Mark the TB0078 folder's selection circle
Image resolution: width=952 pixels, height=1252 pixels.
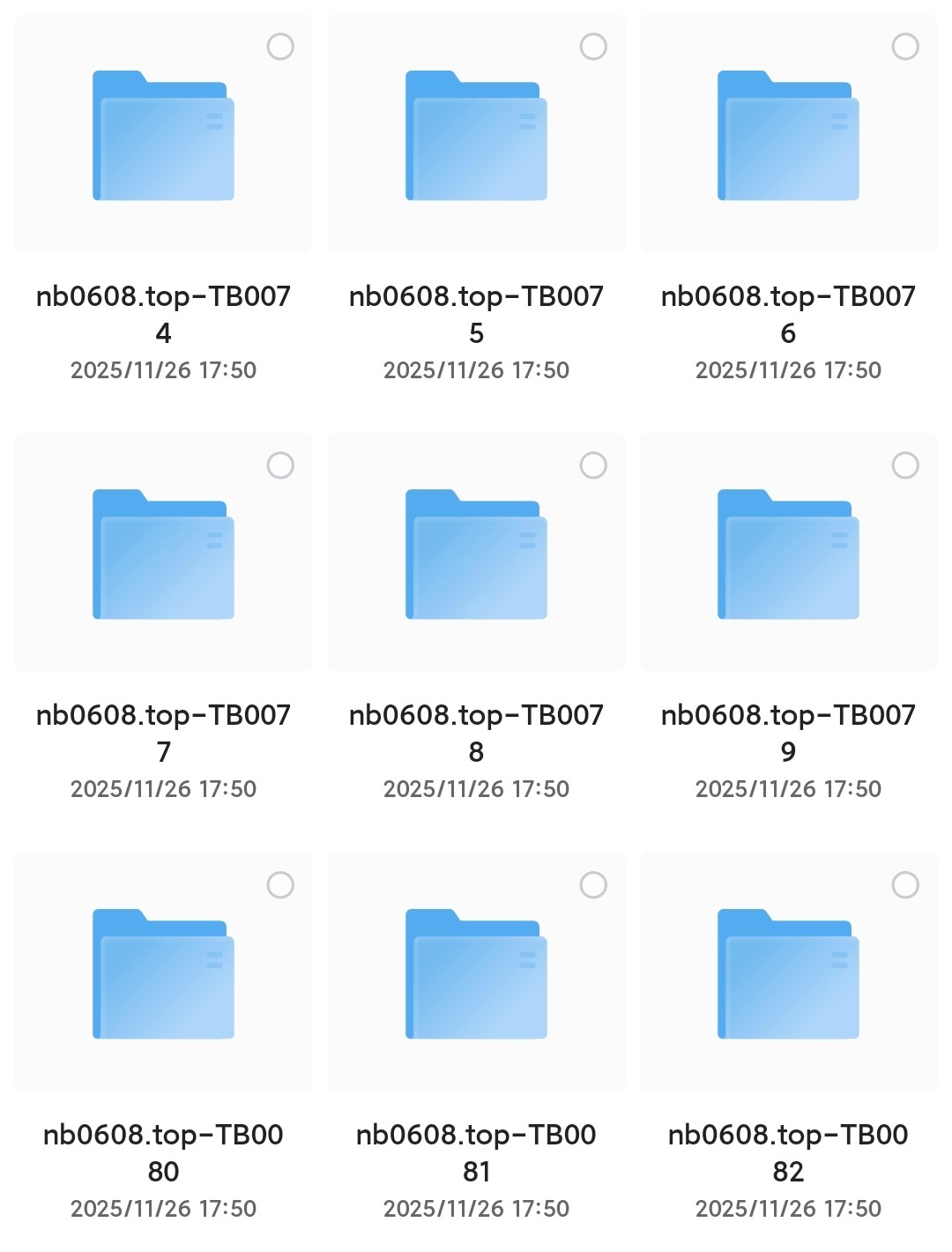593,466
